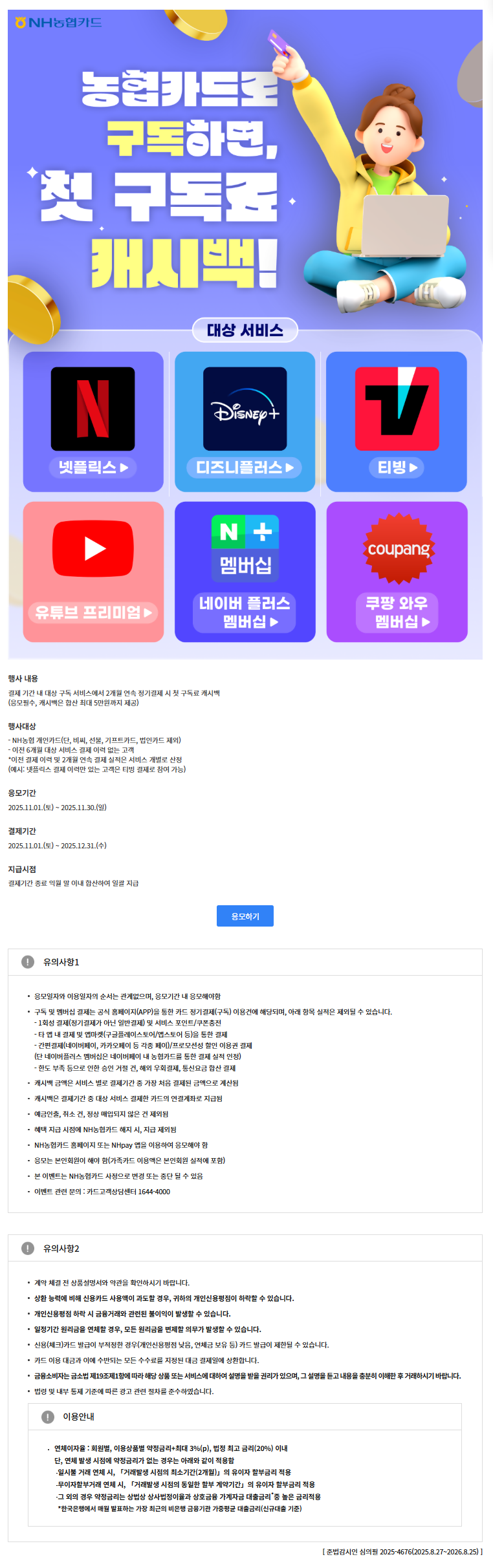Open the 유튜브 프리미엄 tile
This screenshot has height=1568, width=493.
pos(93,572)
